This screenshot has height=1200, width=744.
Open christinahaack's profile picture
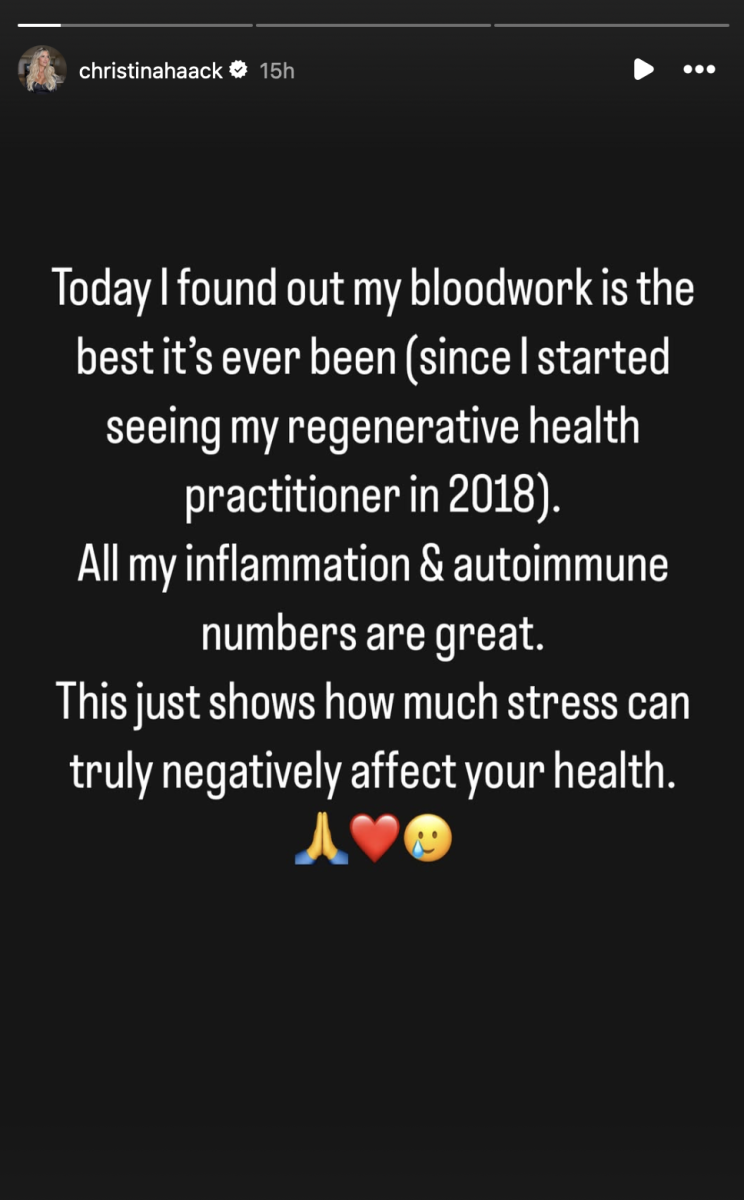pos(42,70)
